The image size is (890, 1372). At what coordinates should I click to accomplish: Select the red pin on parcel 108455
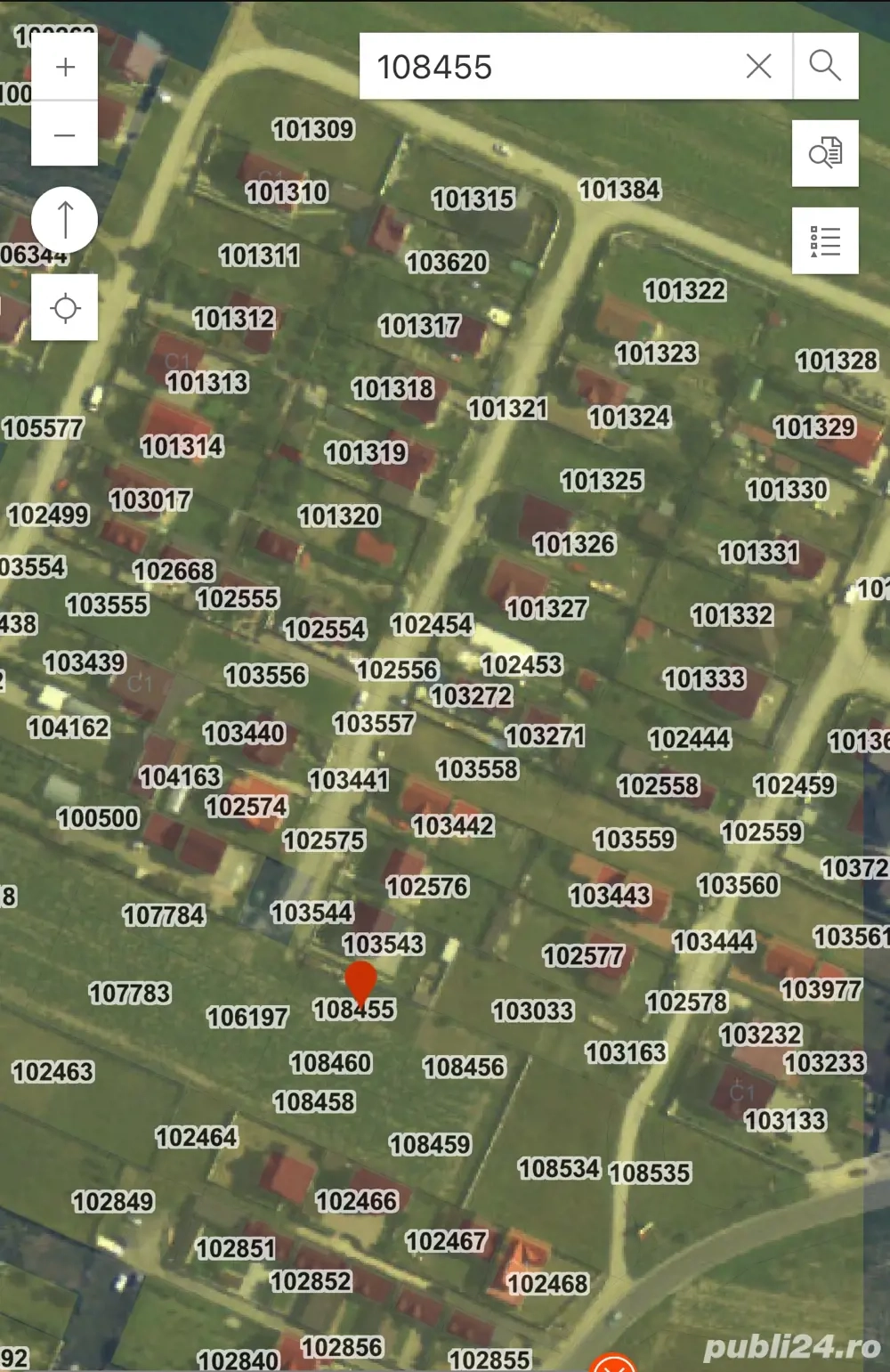coord(360,981)
